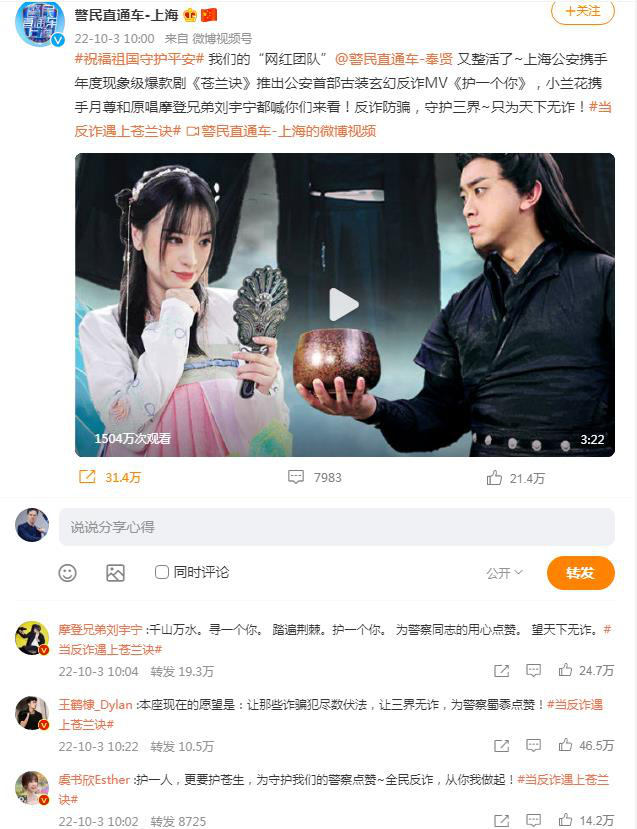Like the post with 21.4万 likes
The image size is (637, 829).
click(515, 478)
